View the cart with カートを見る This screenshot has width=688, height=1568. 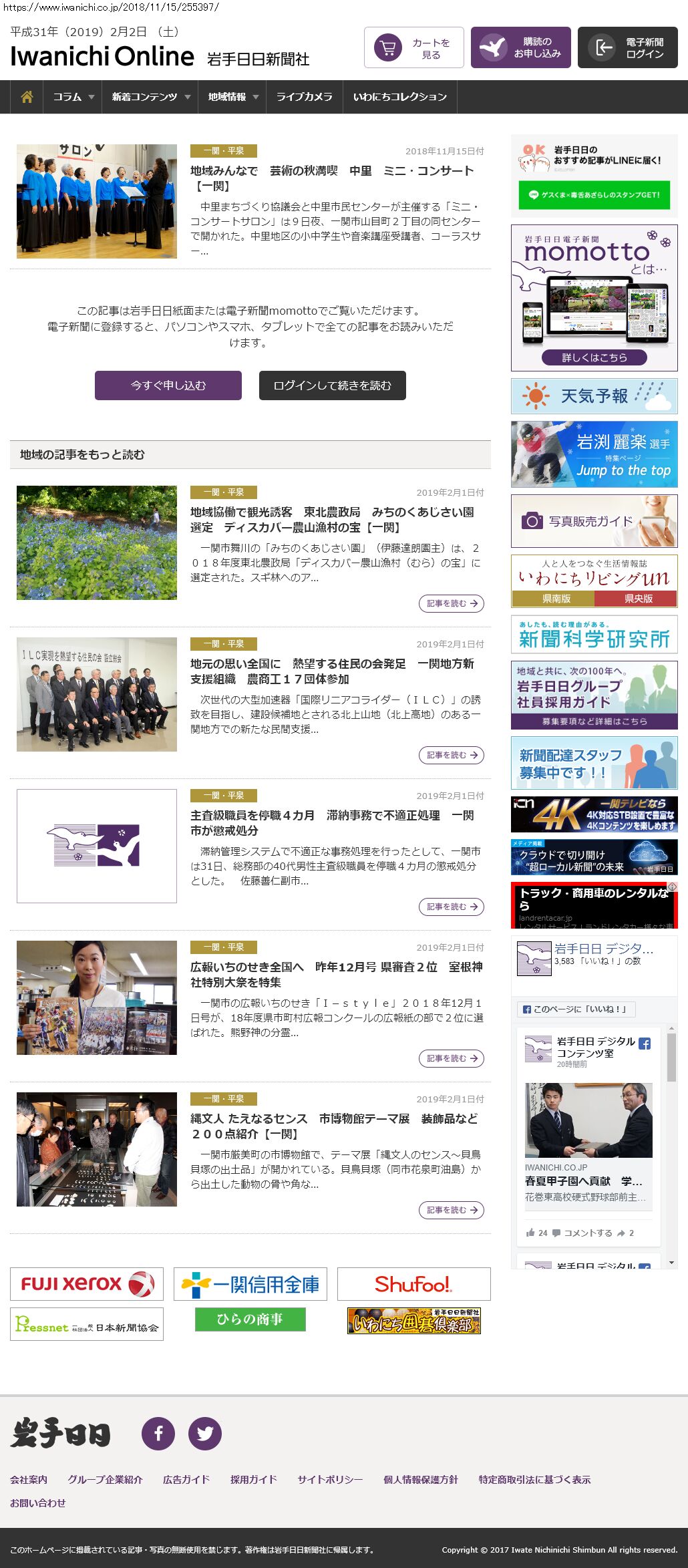tap(414, 47)
